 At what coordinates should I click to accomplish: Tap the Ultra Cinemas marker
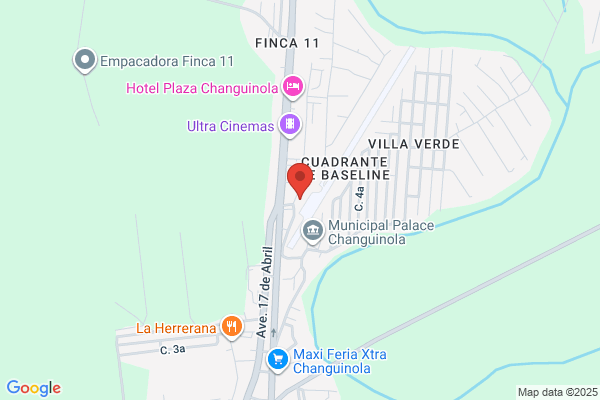pyautogui.click(x=290, y=125)
